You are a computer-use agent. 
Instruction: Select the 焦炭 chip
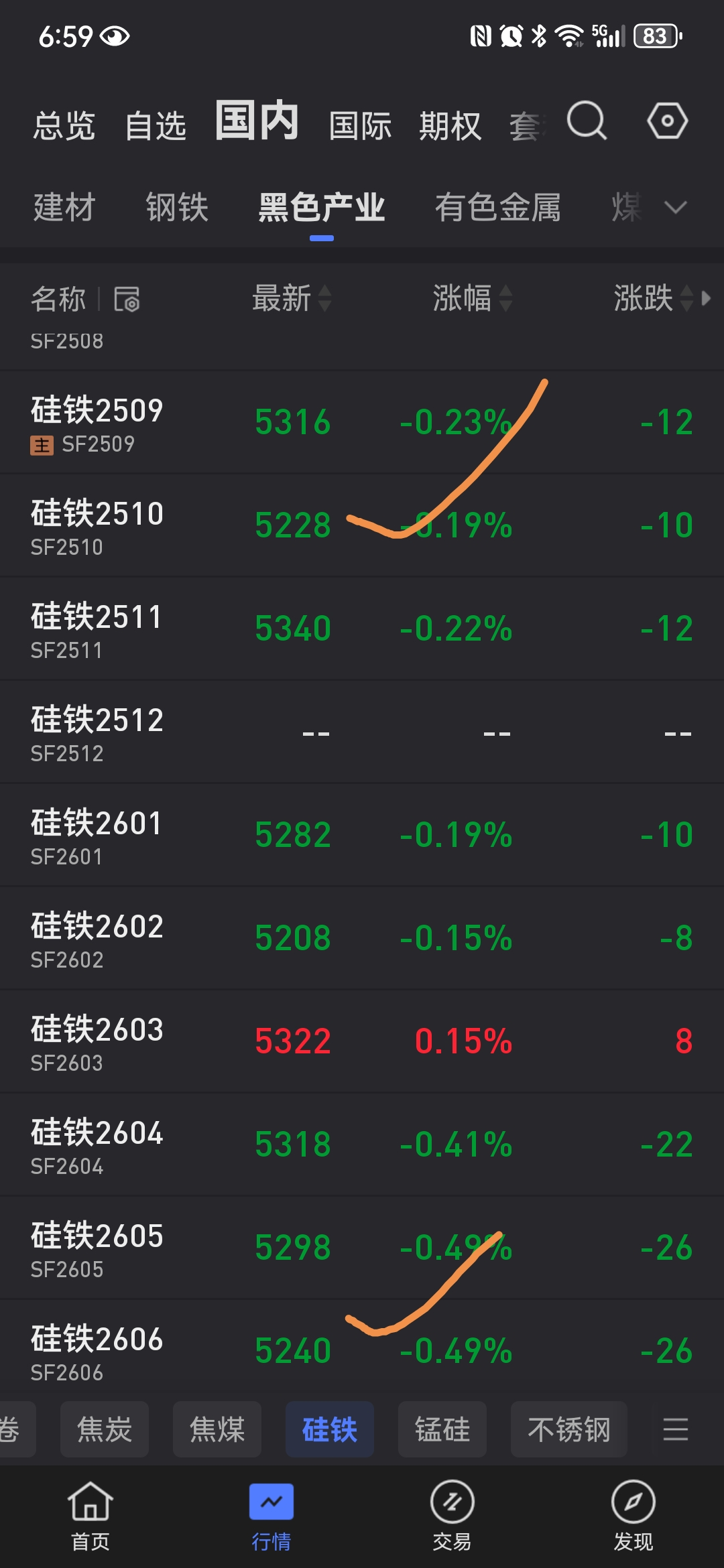(x=105, y=1429)
